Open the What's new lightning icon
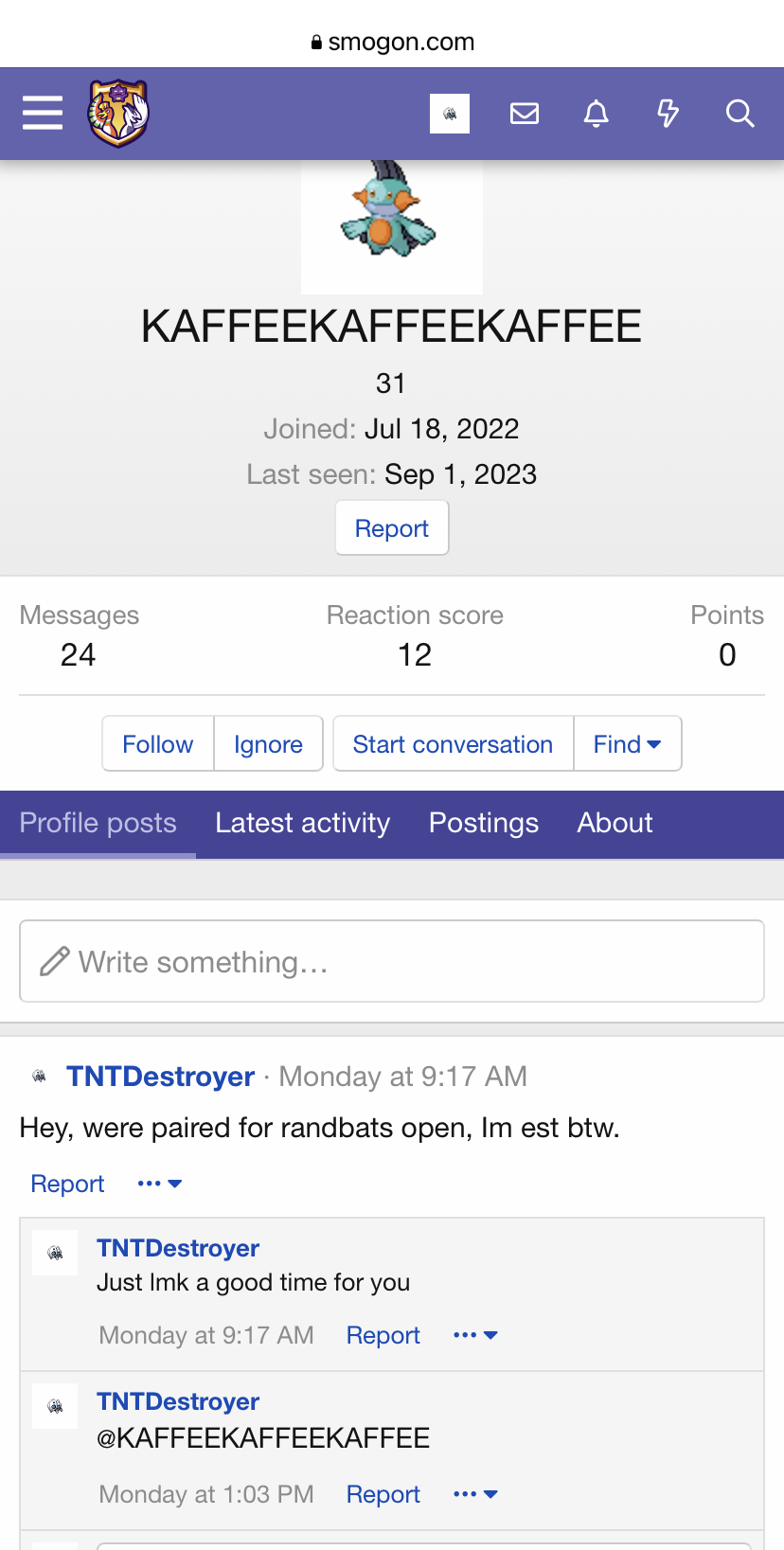The image size is (784, 1550). click(x=668, y=114)
